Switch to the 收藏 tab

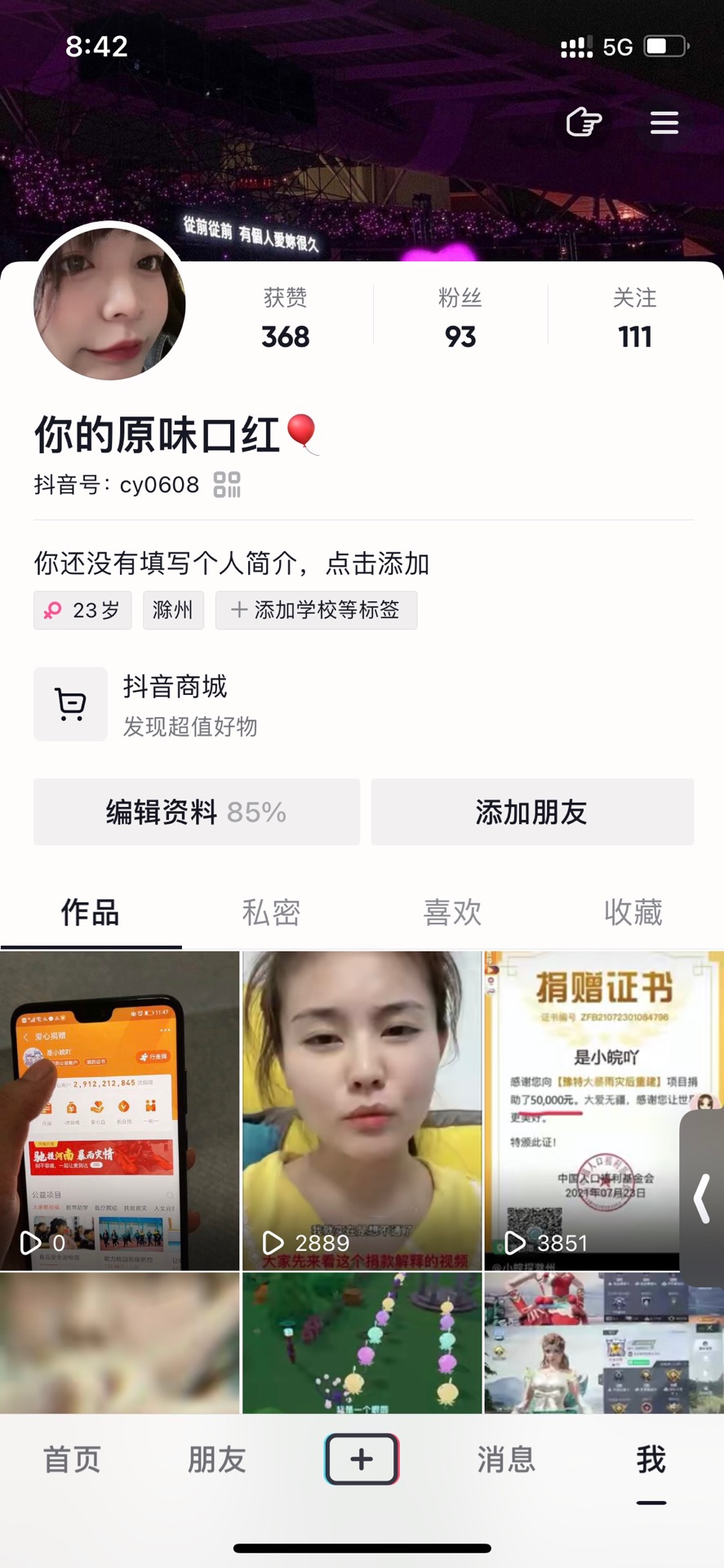point(633,912)
